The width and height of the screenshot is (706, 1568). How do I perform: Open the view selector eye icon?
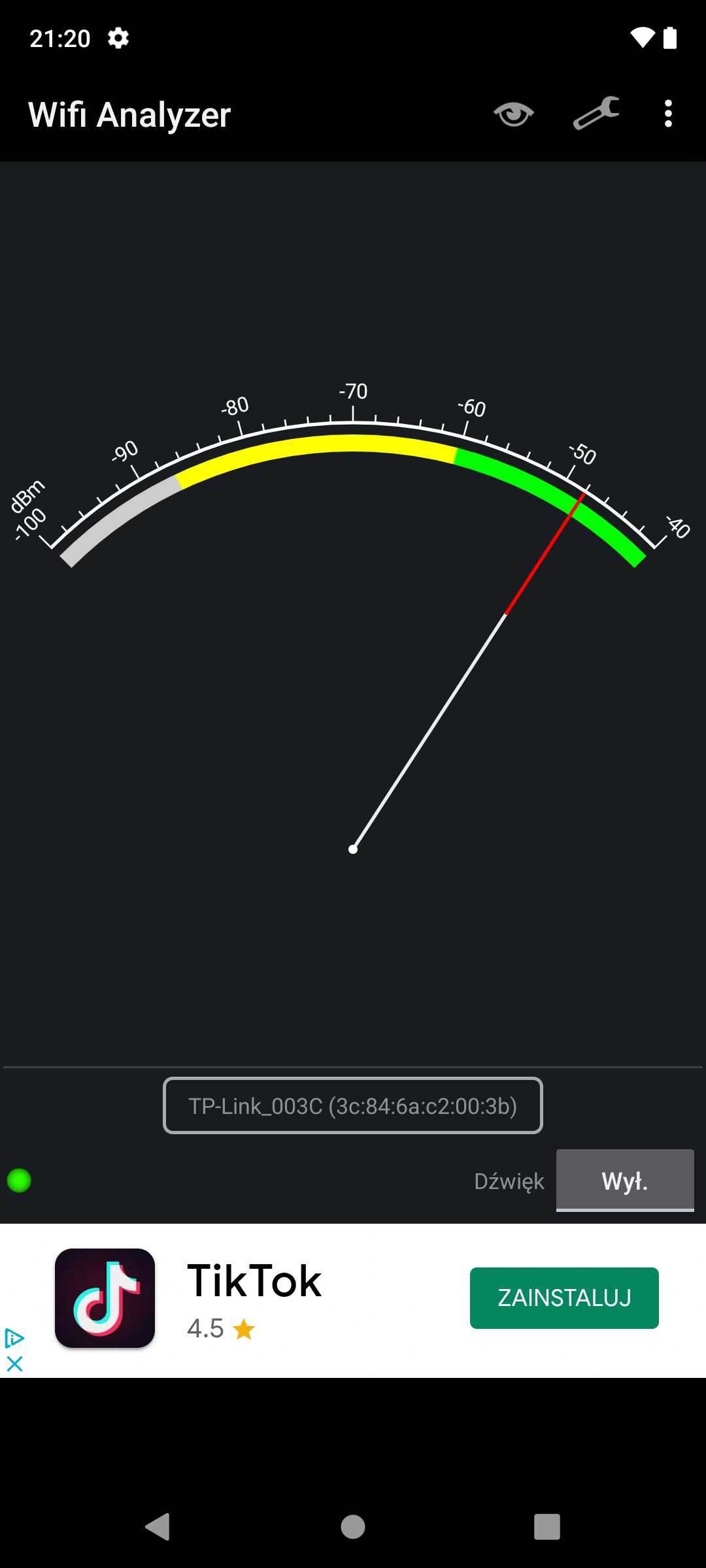tap(514, 114)
